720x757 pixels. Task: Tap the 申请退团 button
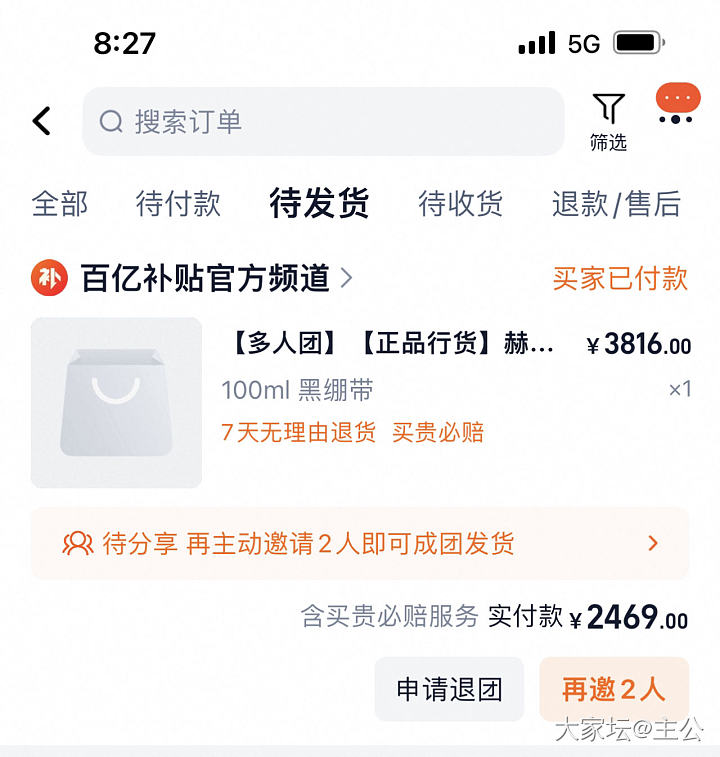pyautogui.click(x=449, y=689)
